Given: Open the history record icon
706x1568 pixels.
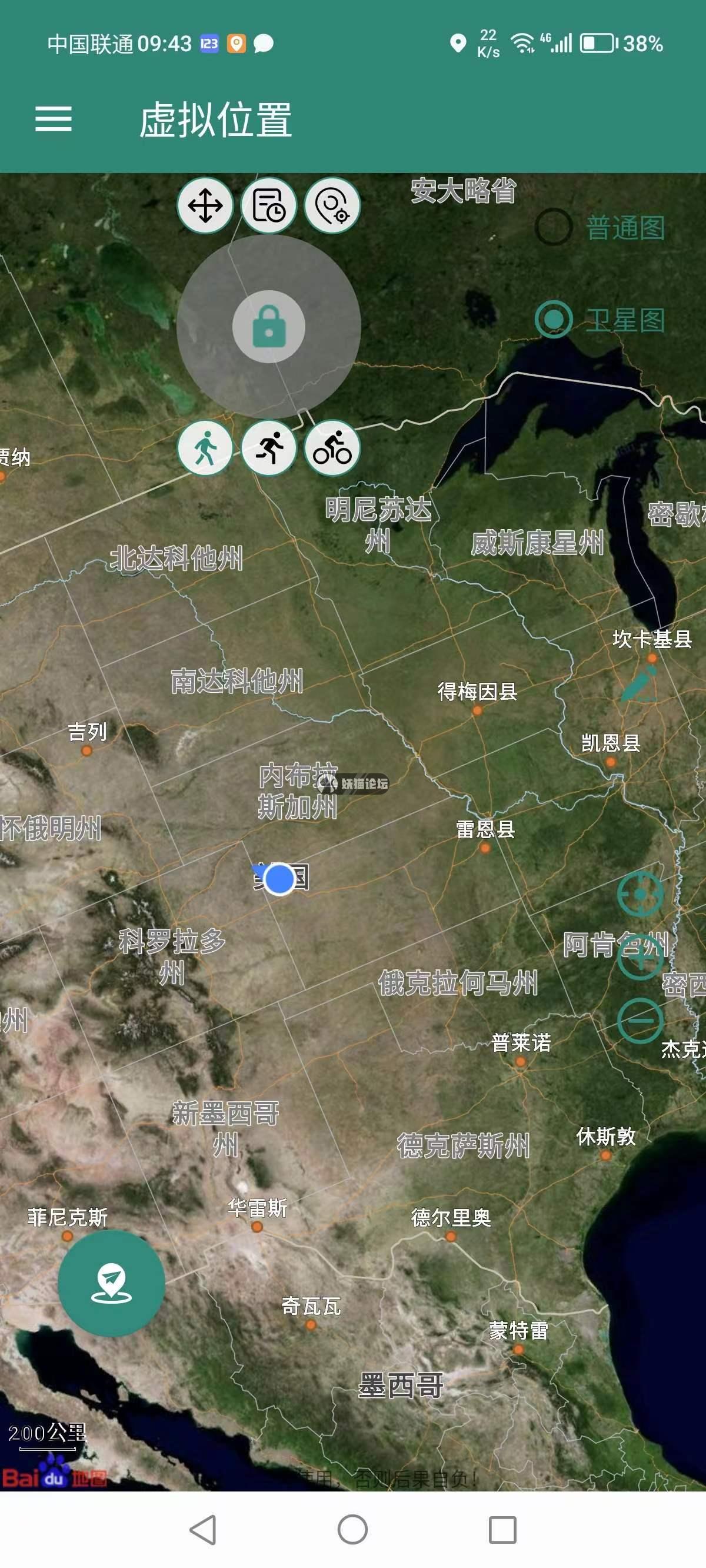Looking at the screenshot, I should coord(268,206).
